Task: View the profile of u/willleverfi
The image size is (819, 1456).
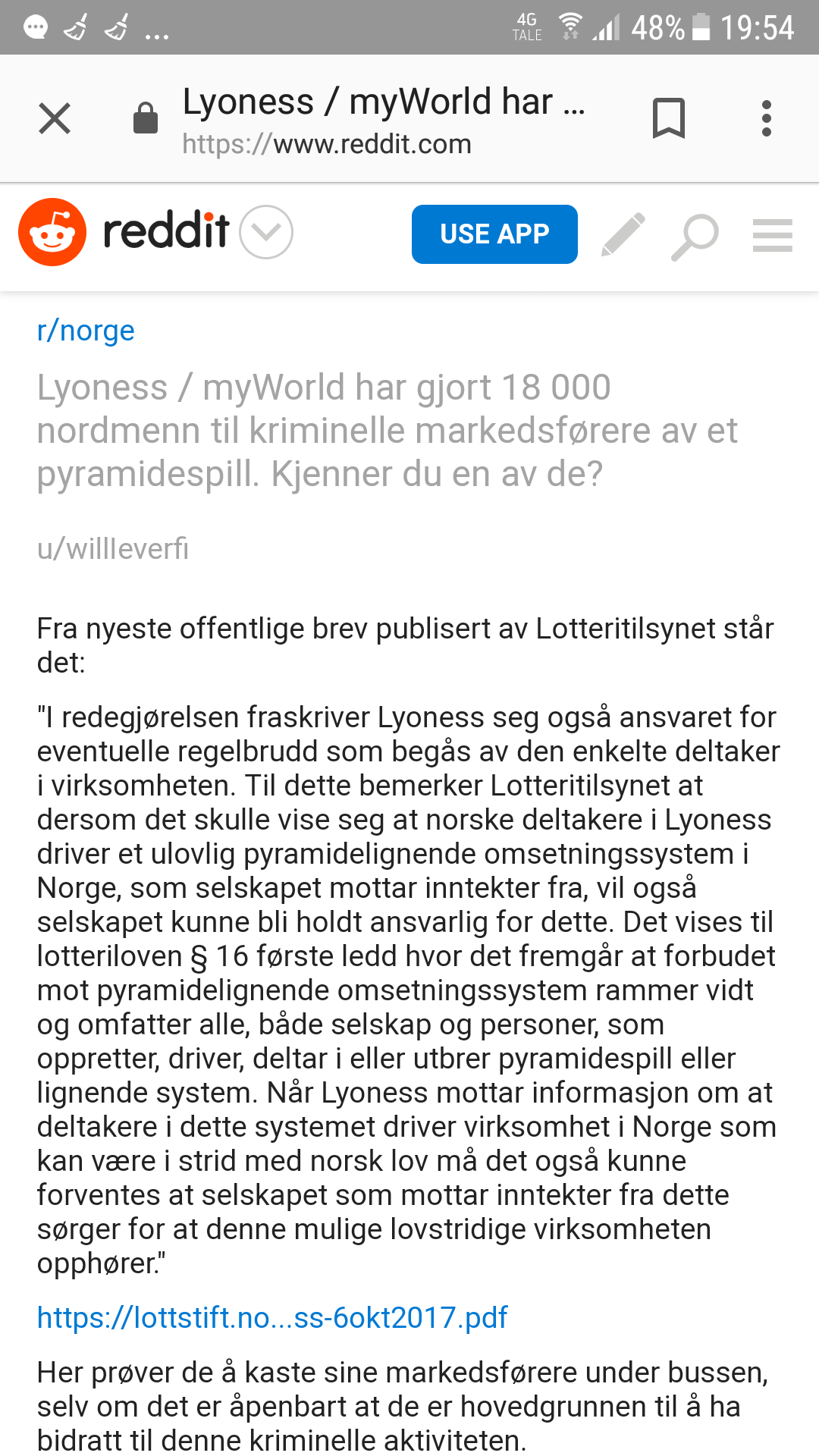Action: 113,548
